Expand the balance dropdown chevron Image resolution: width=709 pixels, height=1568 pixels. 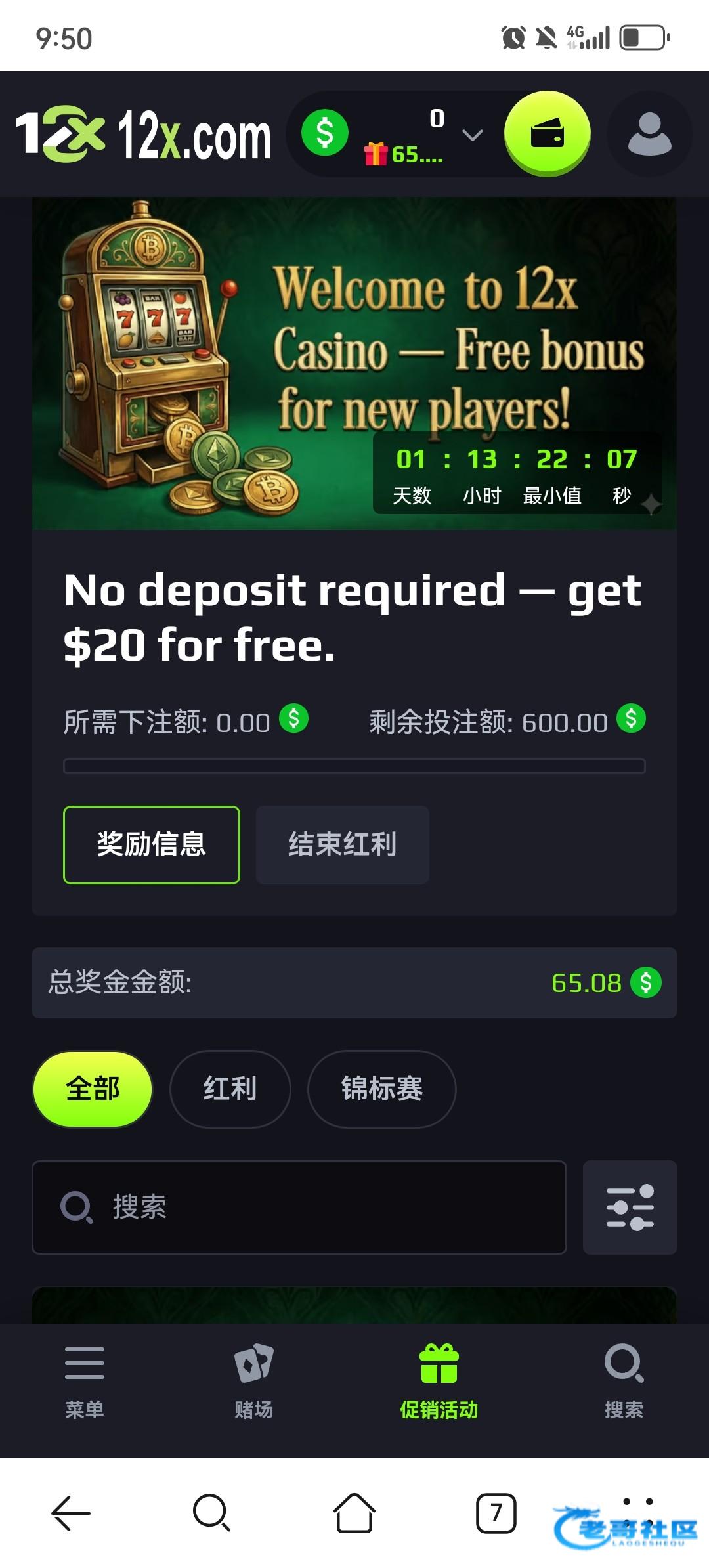coord(473,135)
